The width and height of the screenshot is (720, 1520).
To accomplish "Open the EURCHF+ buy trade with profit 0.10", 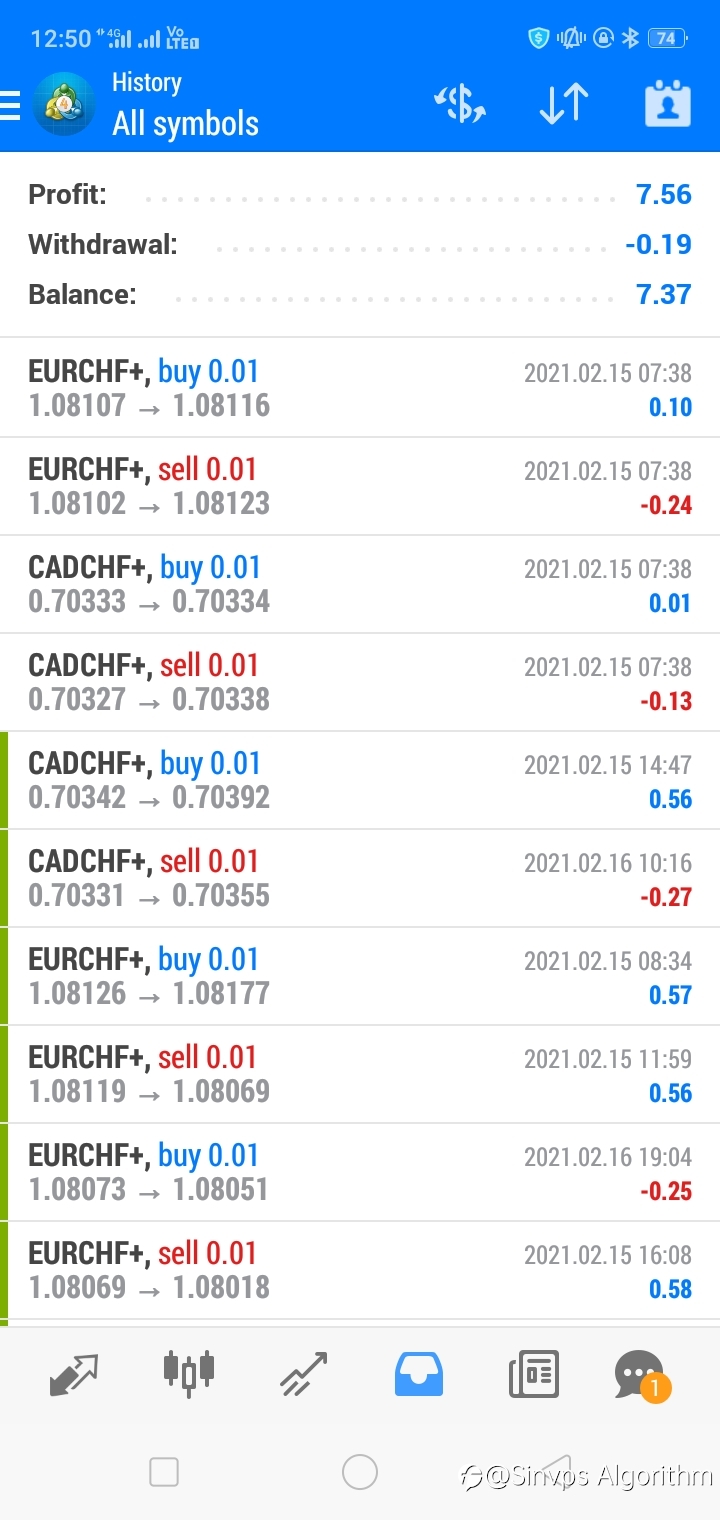I will pos(360,388).
